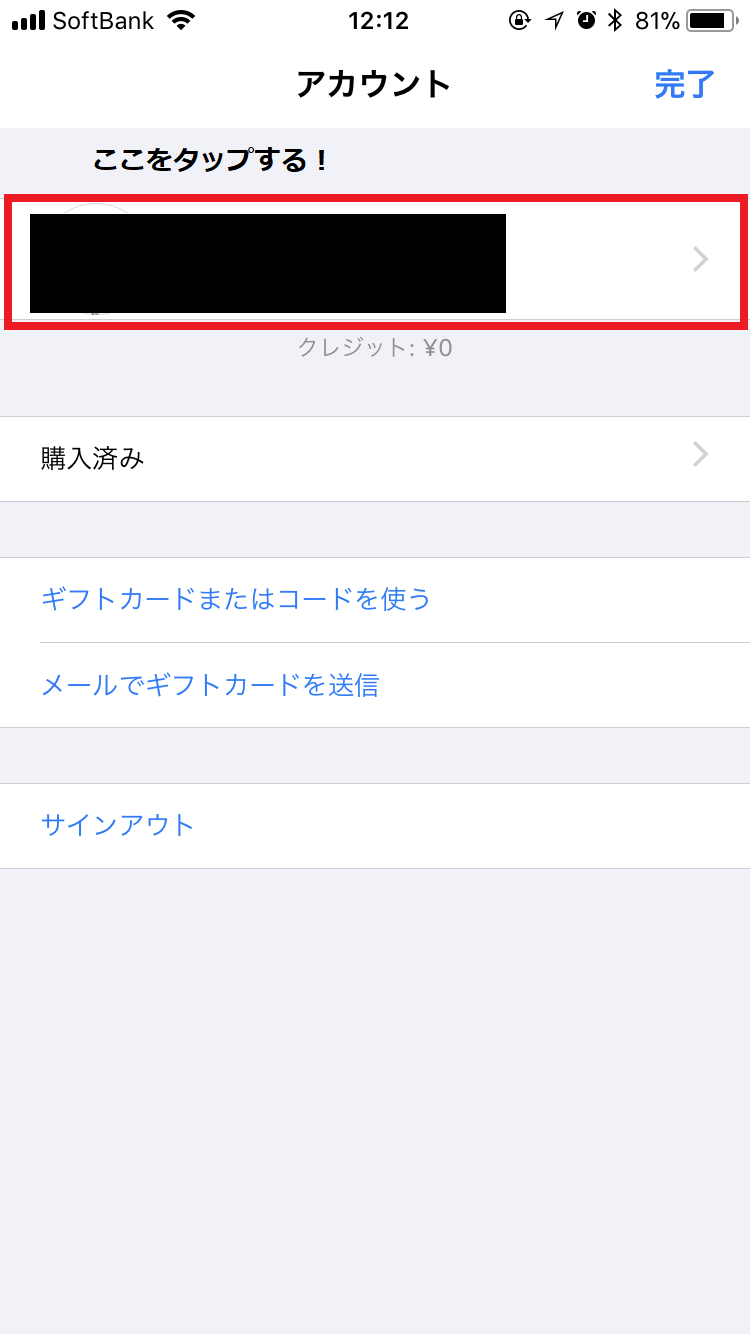
Task: Tap 完了 to close the account screen
Action: [684, 85]
